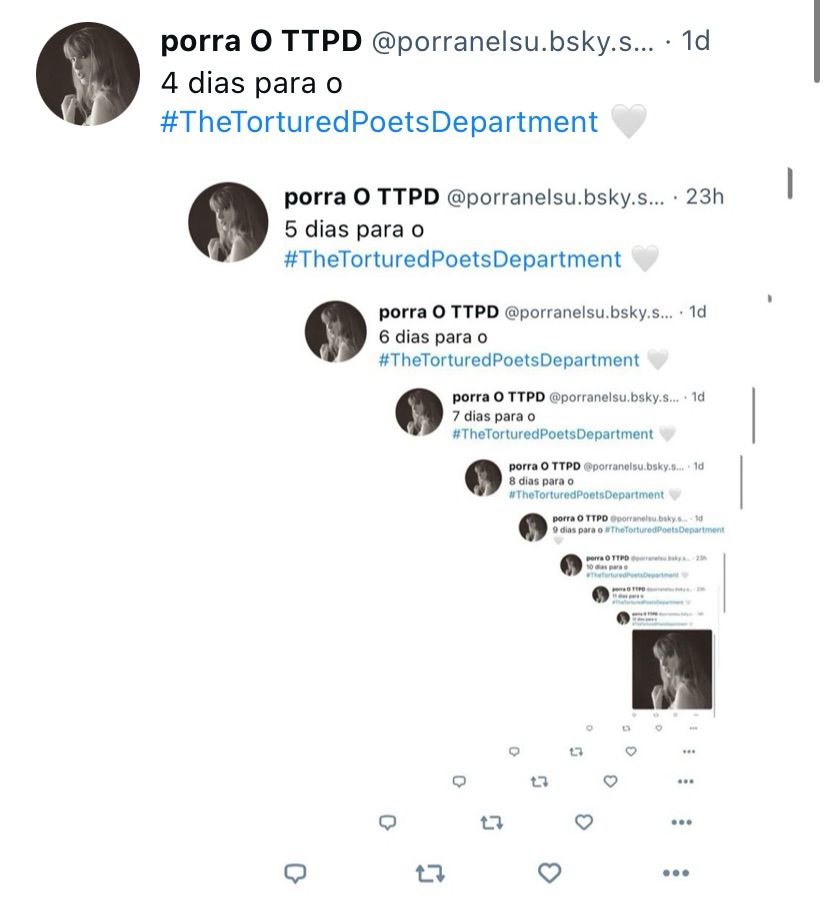Open the porra O TTPD profile name on the "4 dias" post
This screenshot has height=908, width=828.
[261, 41]
